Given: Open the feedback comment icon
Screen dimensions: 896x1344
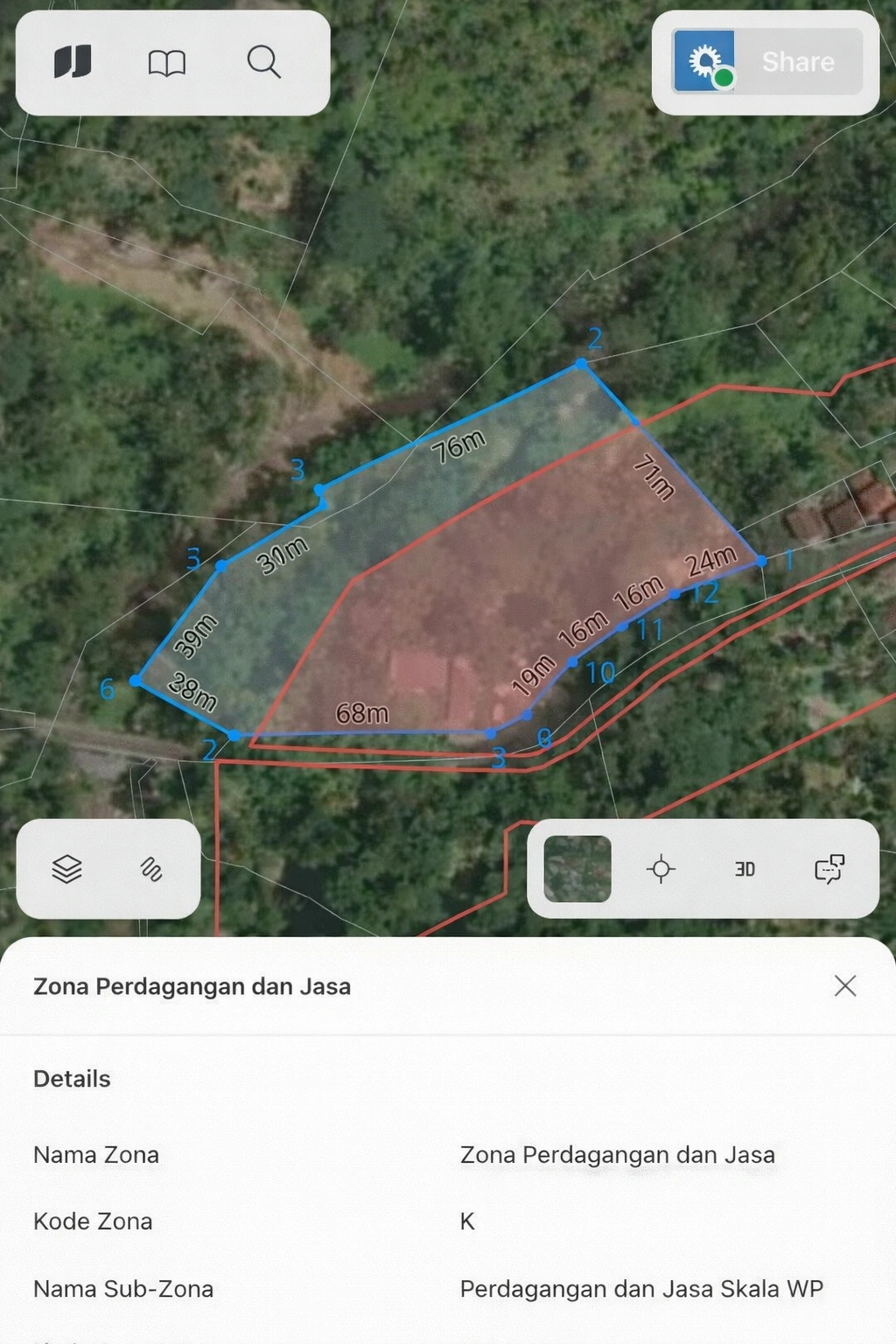Looking at the screenshot, I should click(829, 869).
